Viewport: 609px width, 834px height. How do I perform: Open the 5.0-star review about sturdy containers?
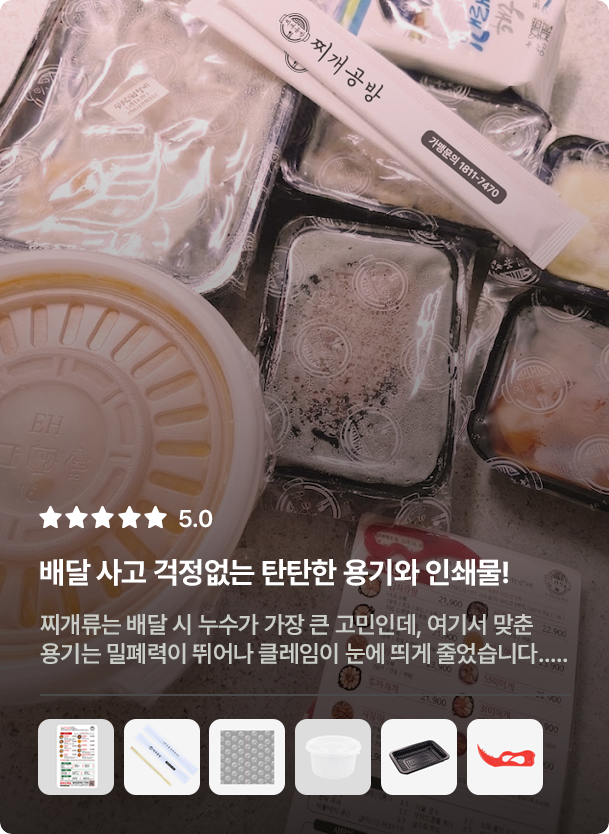pos(274,574)
